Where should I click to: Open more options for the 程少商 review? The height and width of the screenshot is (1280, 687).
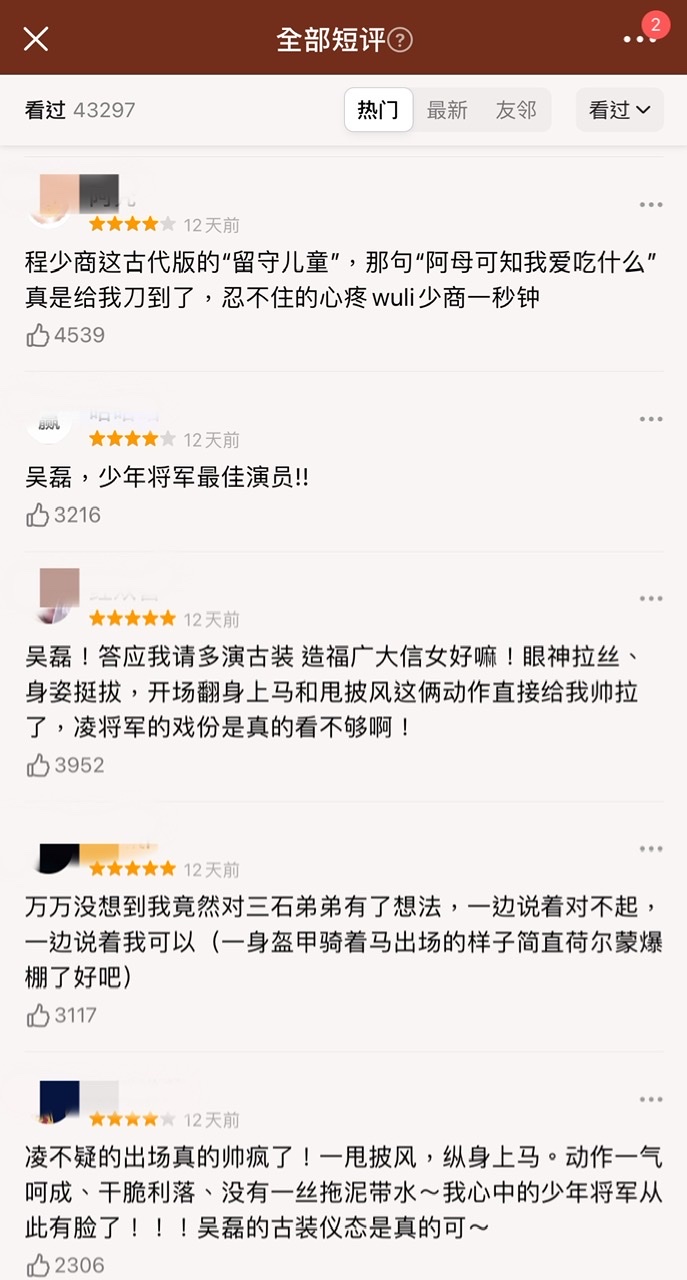pos(651,205)
